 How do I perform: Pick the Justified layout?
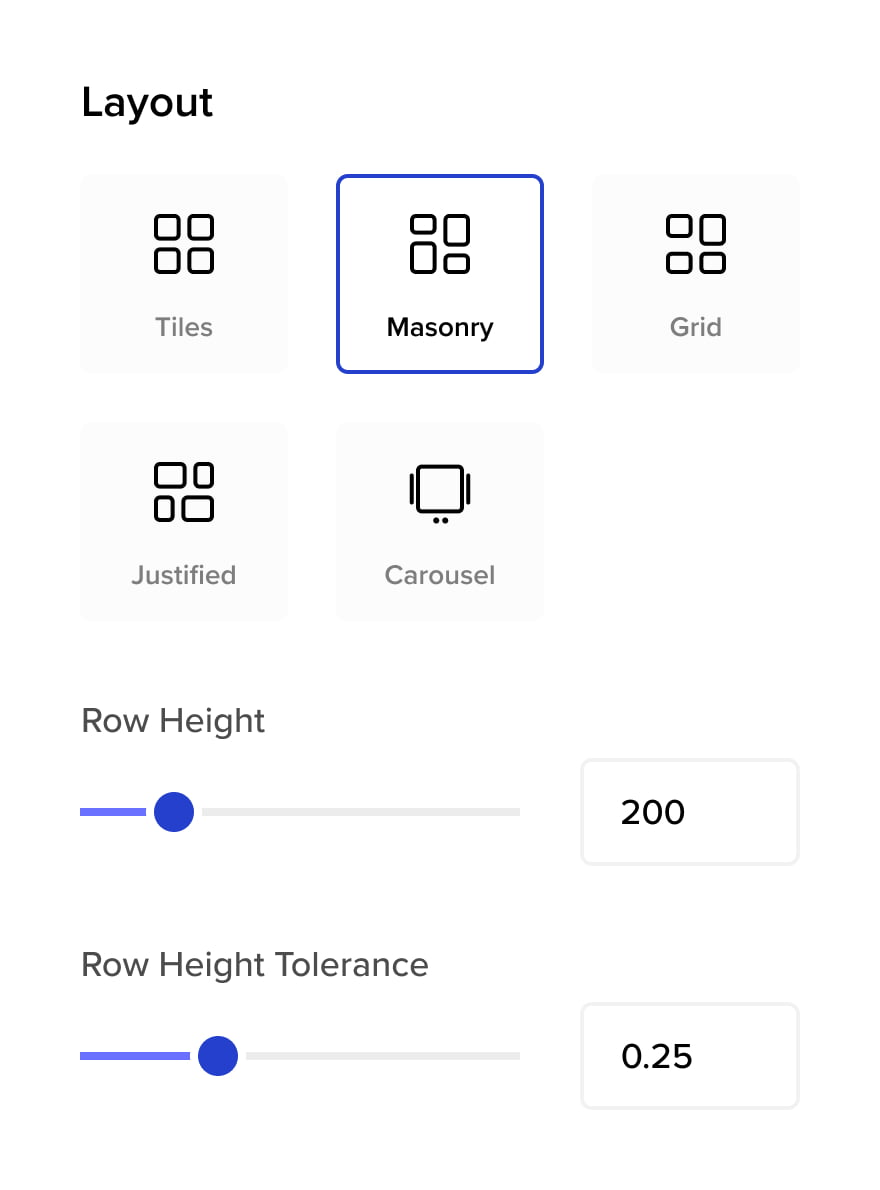pos(184,522)
